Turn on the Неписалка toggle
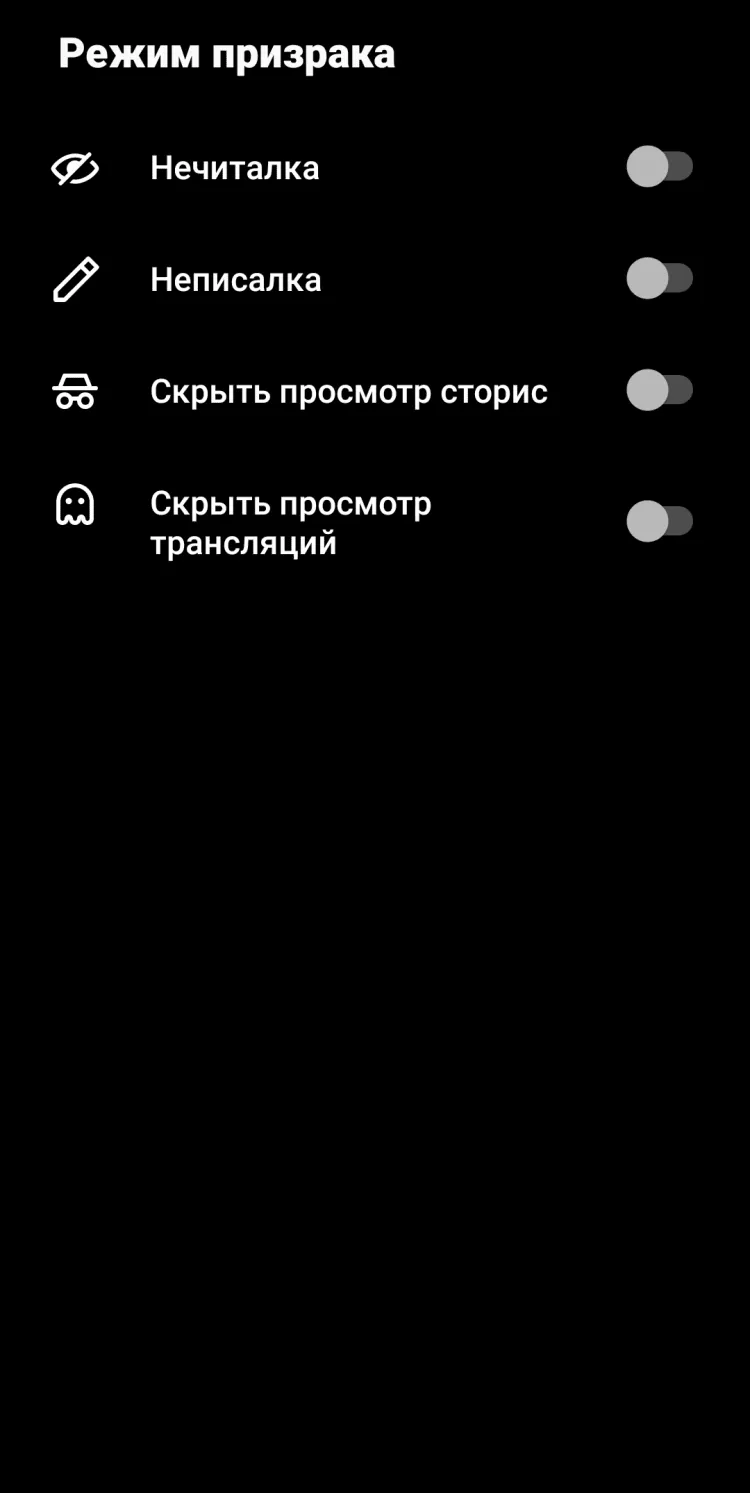The height and width of the screenshot is (1493, 750). coord(659,279)
